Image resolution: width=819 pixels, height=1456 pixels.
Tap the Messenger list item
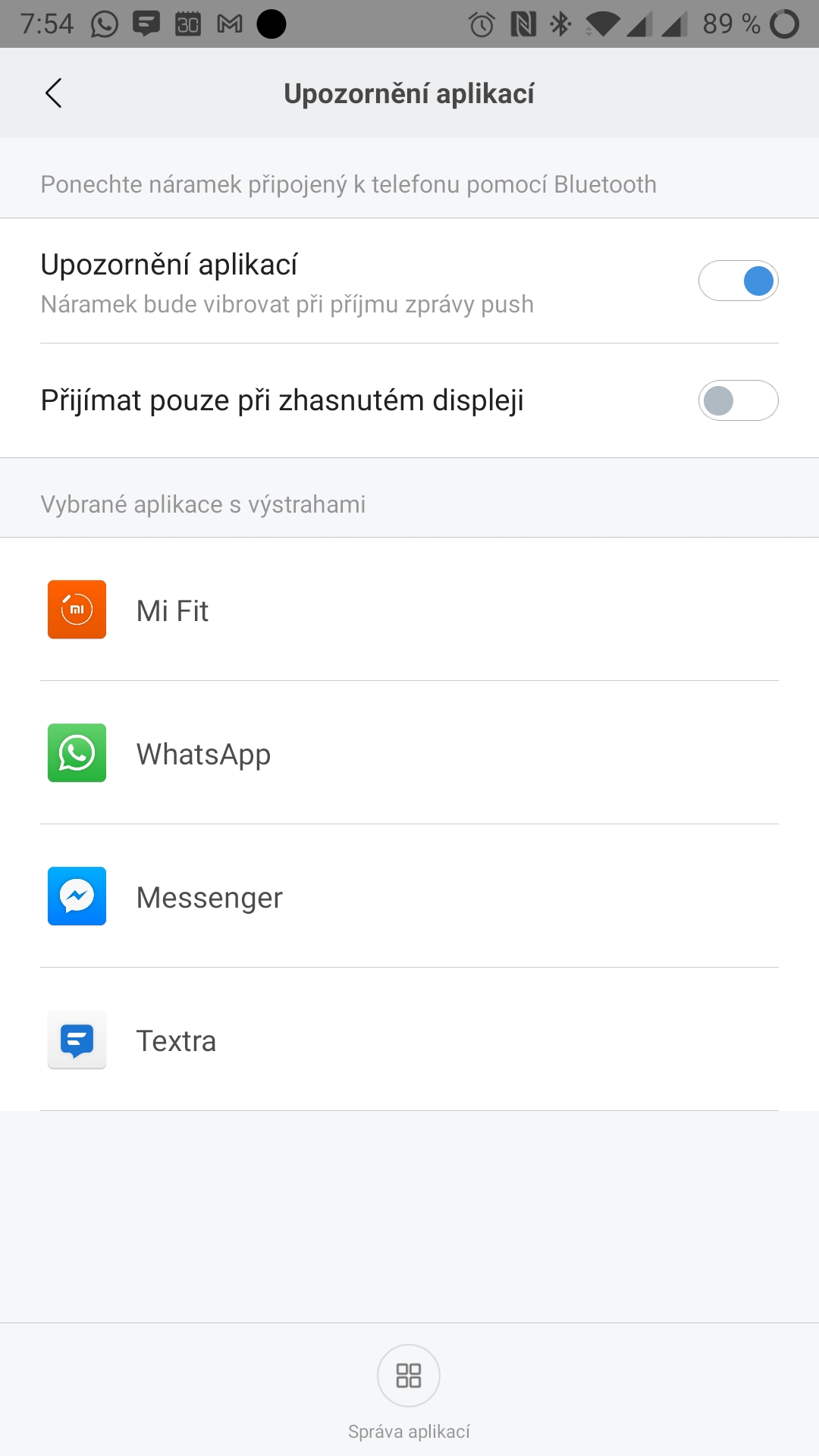click(x=409, y=896)
